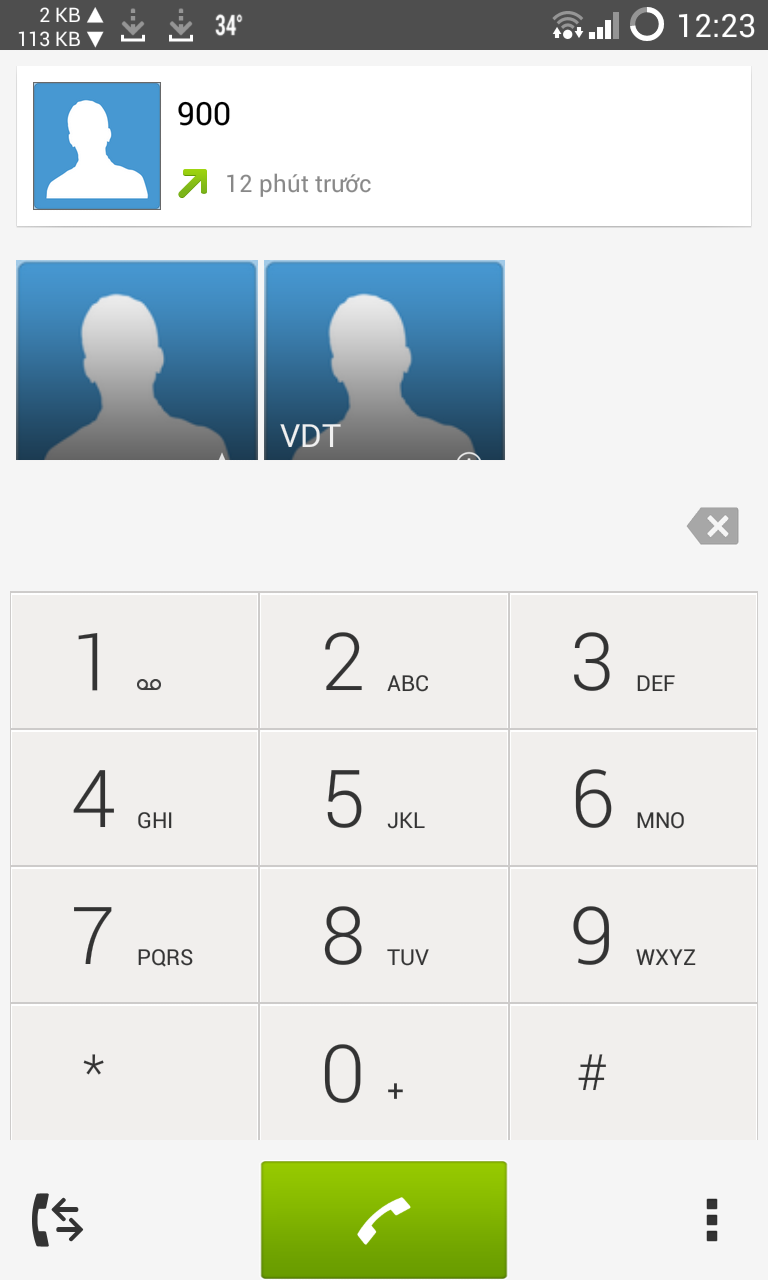Enter digit 4 GHI

click(x=134, y=798)
